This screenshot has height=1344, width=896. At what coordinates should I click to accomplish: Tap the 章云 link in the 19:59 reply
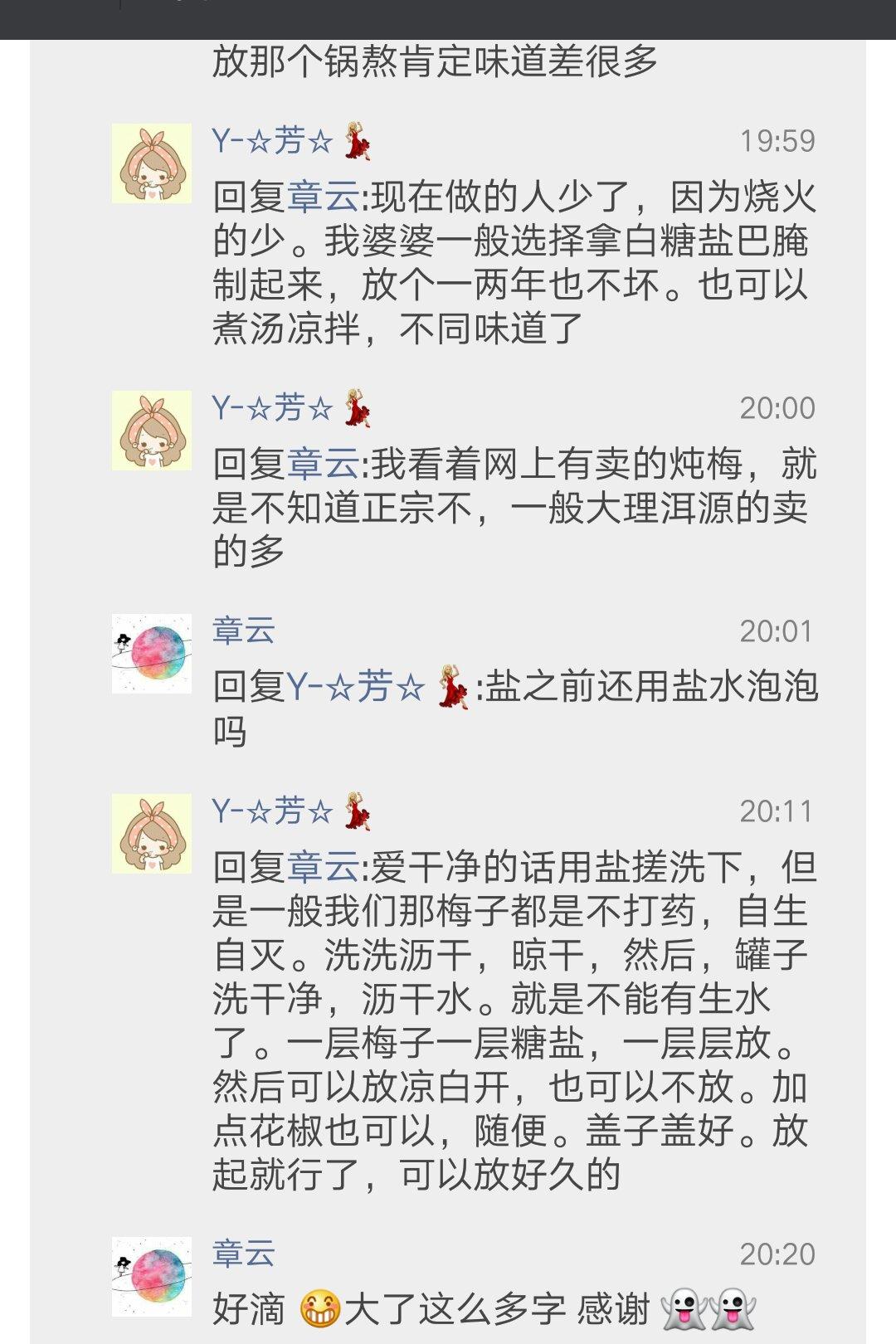(x=323, y=197)
